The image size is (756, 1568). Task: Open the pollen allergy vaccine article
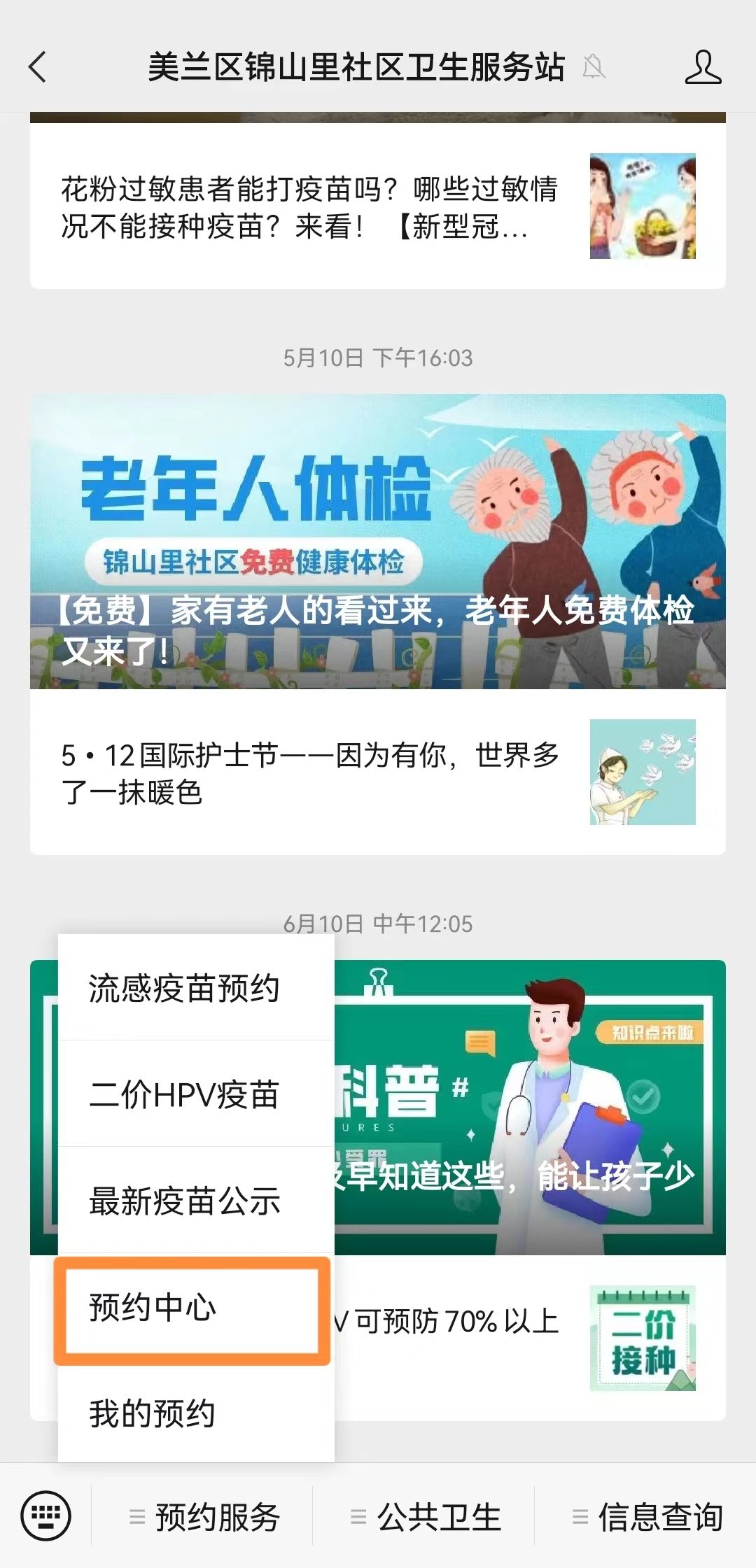[x=378, y=207]
